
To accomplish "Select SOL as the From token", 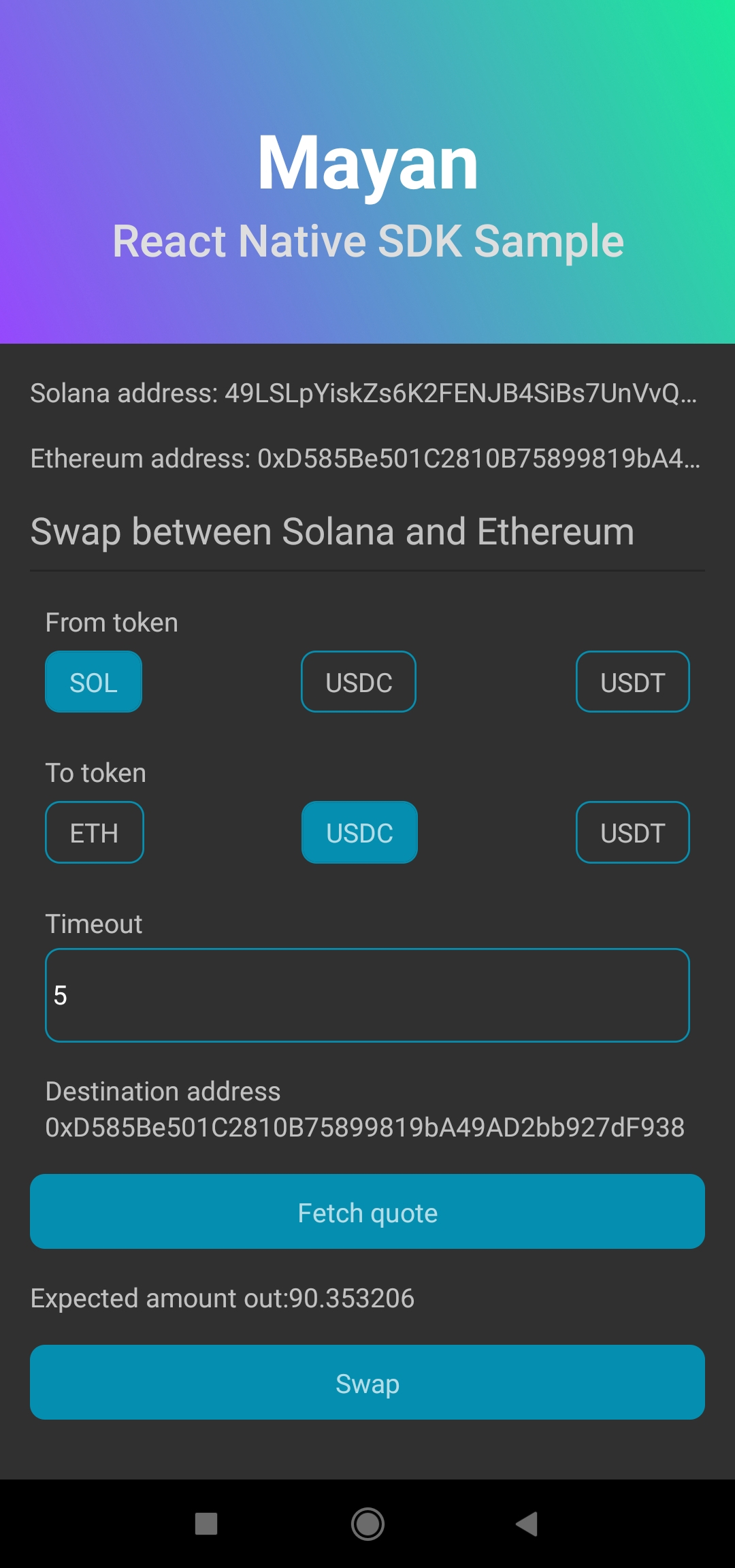I will (93, 682).
